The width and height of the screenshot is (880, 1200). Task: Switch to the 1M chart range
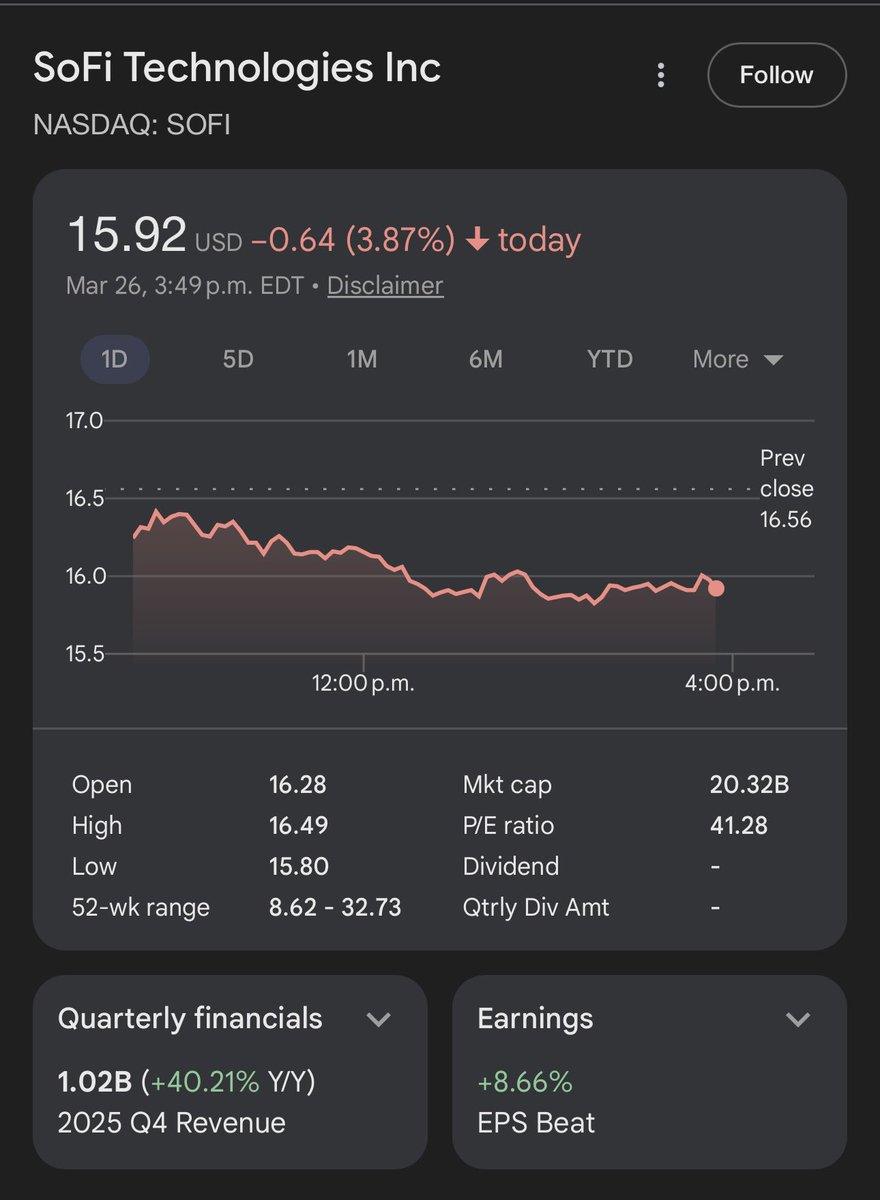[x=362, y=359]
